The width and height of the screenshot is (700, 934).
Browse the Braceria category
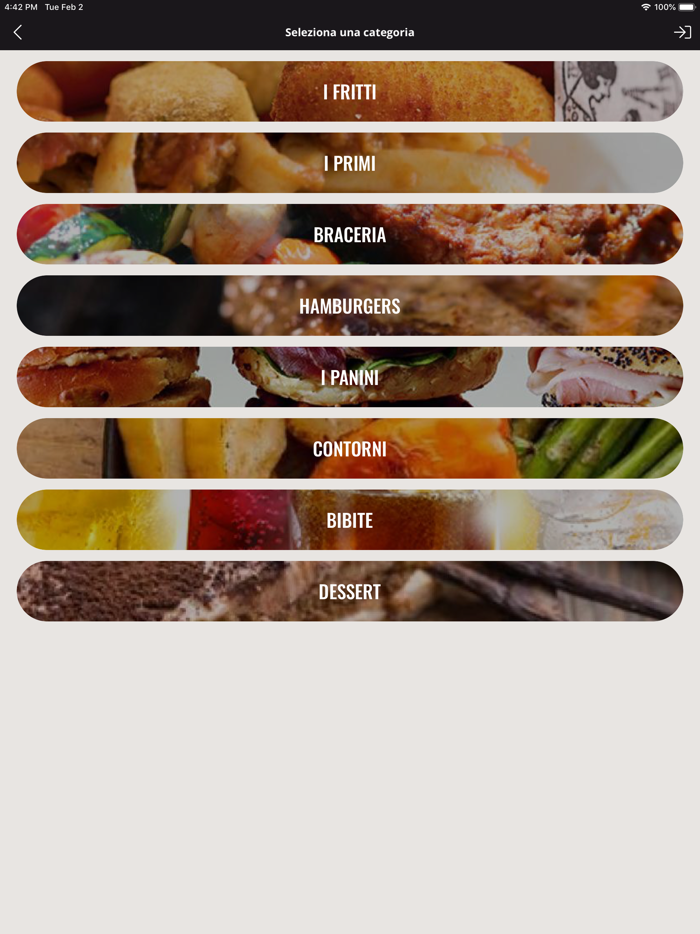[350, 235]
